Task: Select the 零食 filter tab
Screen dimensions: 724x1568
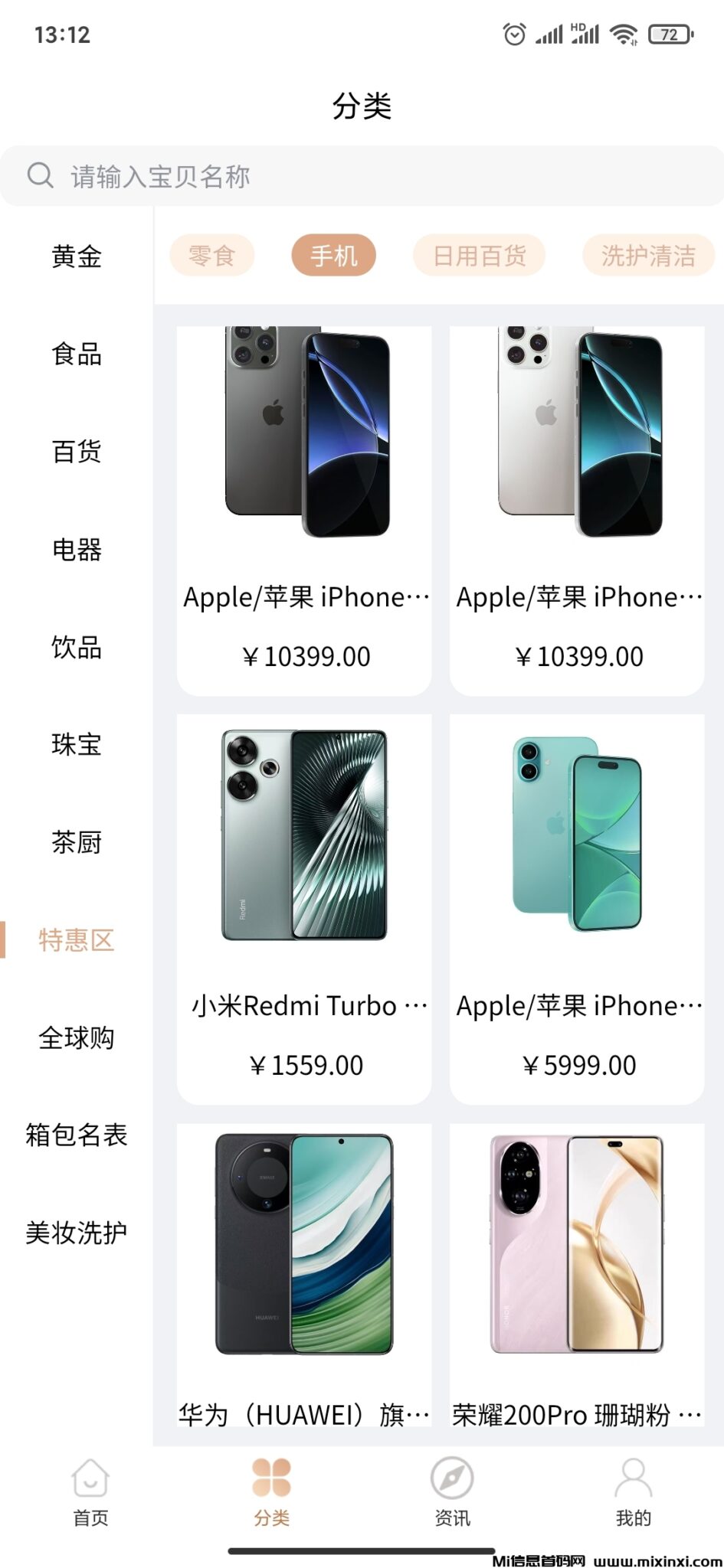Action: [x=212, y=254]
